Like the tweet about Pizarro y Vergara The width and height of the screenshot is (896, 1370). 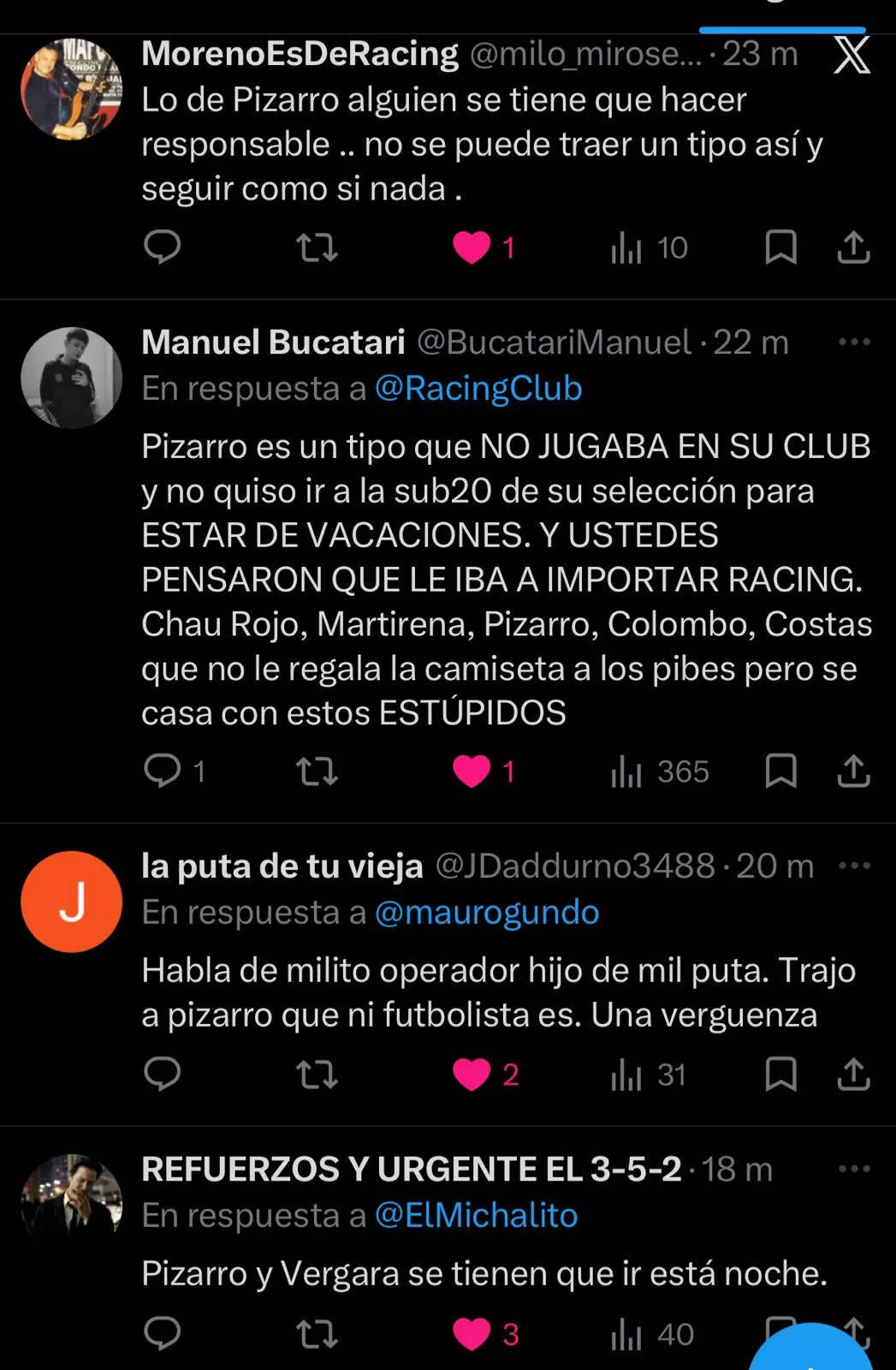tap(472, 1334)
